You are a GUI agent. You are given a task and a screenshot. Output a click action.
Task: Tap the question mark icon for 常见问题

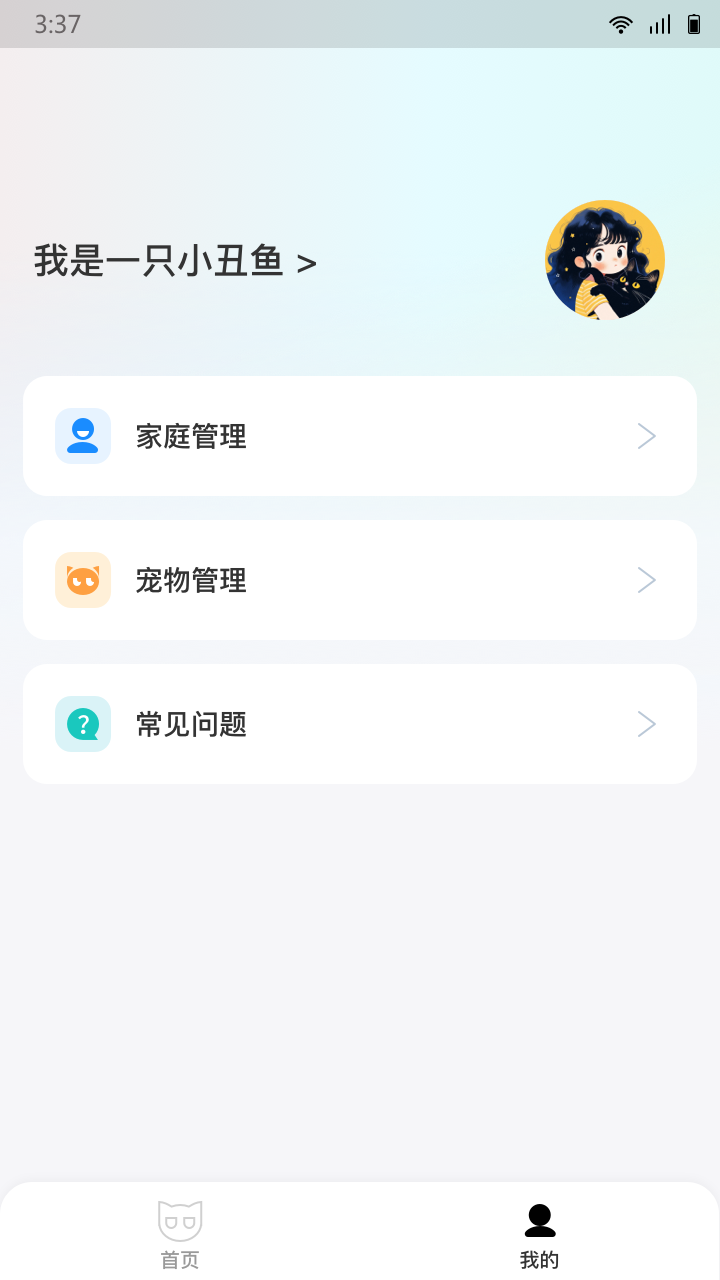(83, 723)
